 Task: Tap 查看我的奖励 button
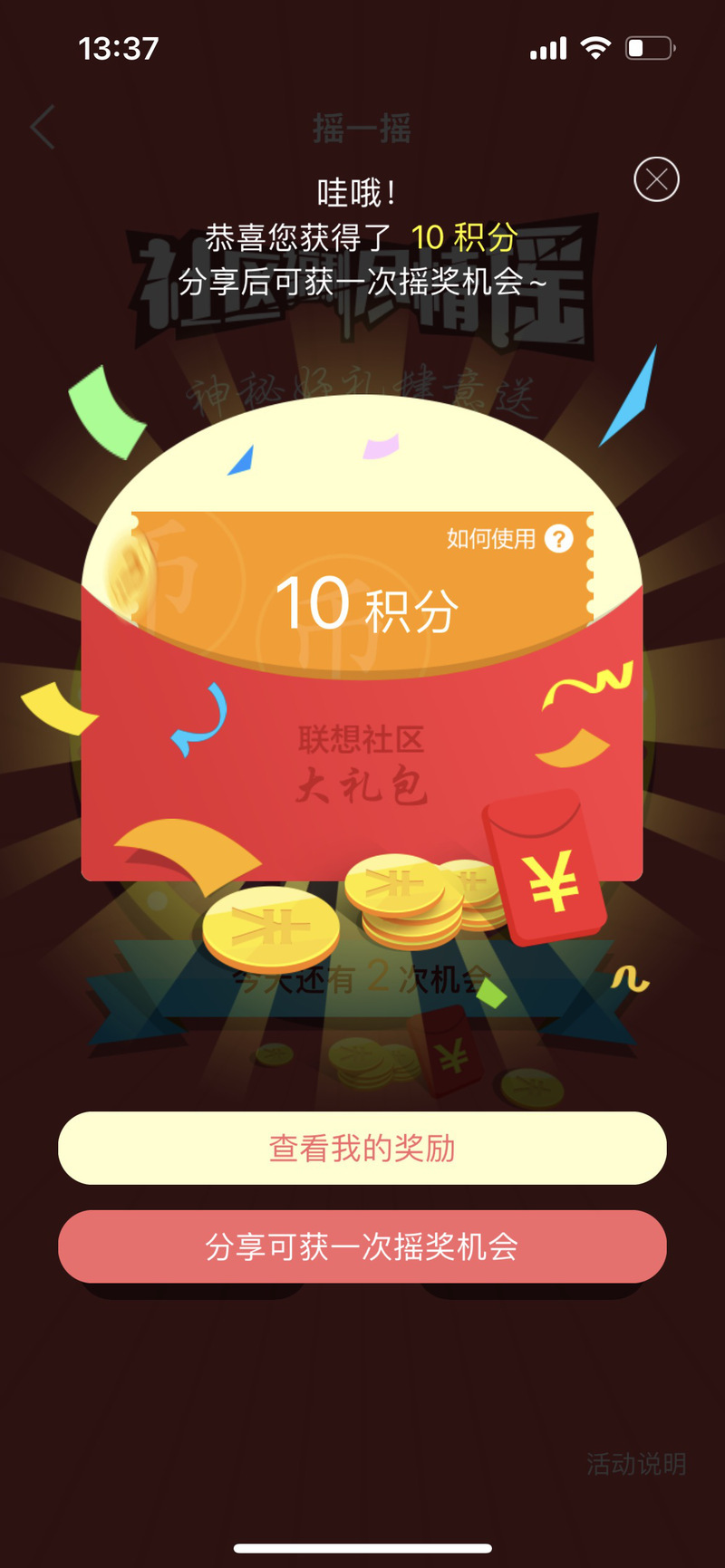362,1148
